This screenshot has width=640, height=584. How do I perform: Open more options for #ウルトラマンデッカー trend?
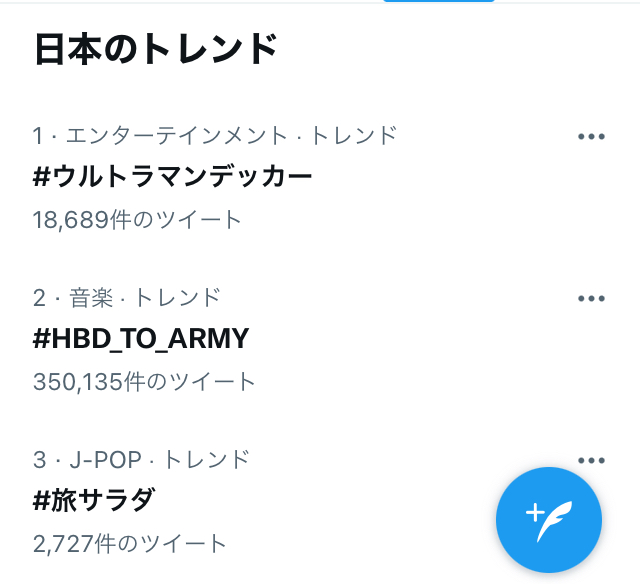[591, 136]
